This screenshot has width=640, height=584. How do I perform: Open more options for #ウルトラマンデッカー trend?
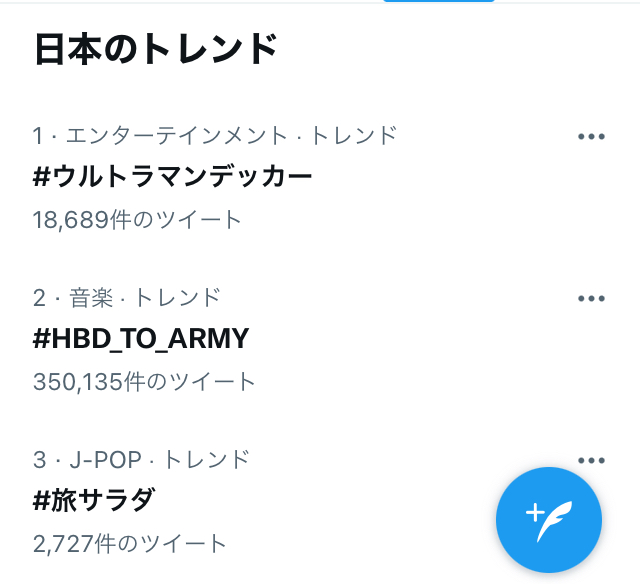[591, 136]
